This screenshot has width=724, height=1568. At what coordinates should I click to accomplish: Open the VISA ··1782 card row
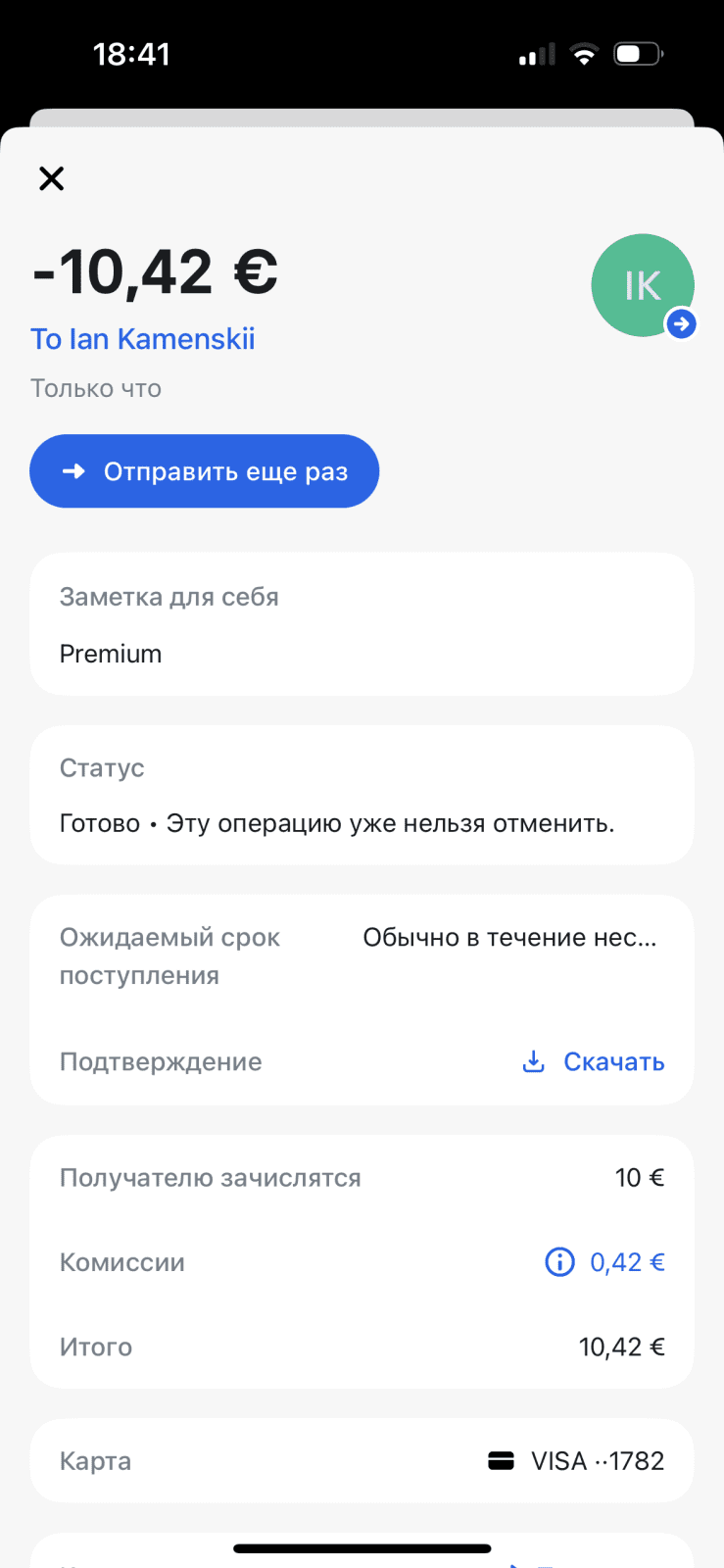(x=362, y=1461)
